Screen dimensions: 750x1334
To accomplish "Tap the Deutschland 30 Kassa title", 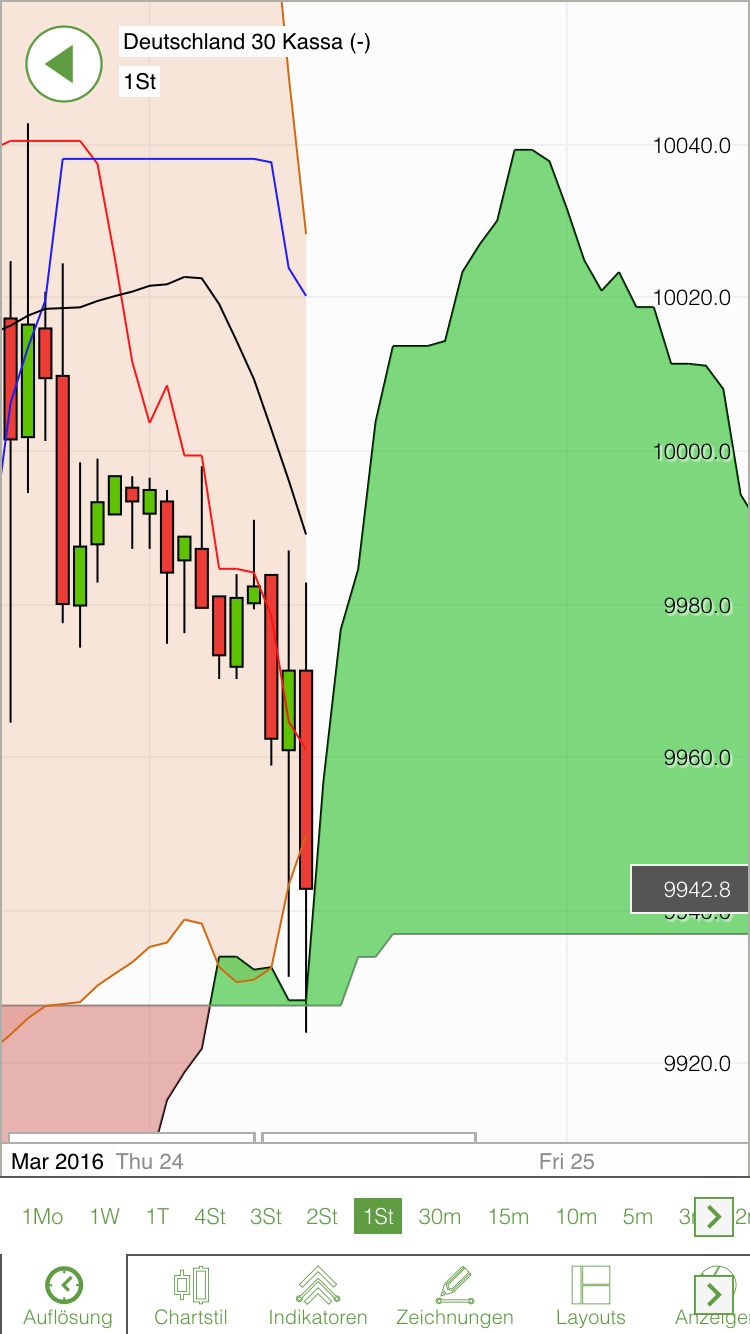I will click(245, 42).
